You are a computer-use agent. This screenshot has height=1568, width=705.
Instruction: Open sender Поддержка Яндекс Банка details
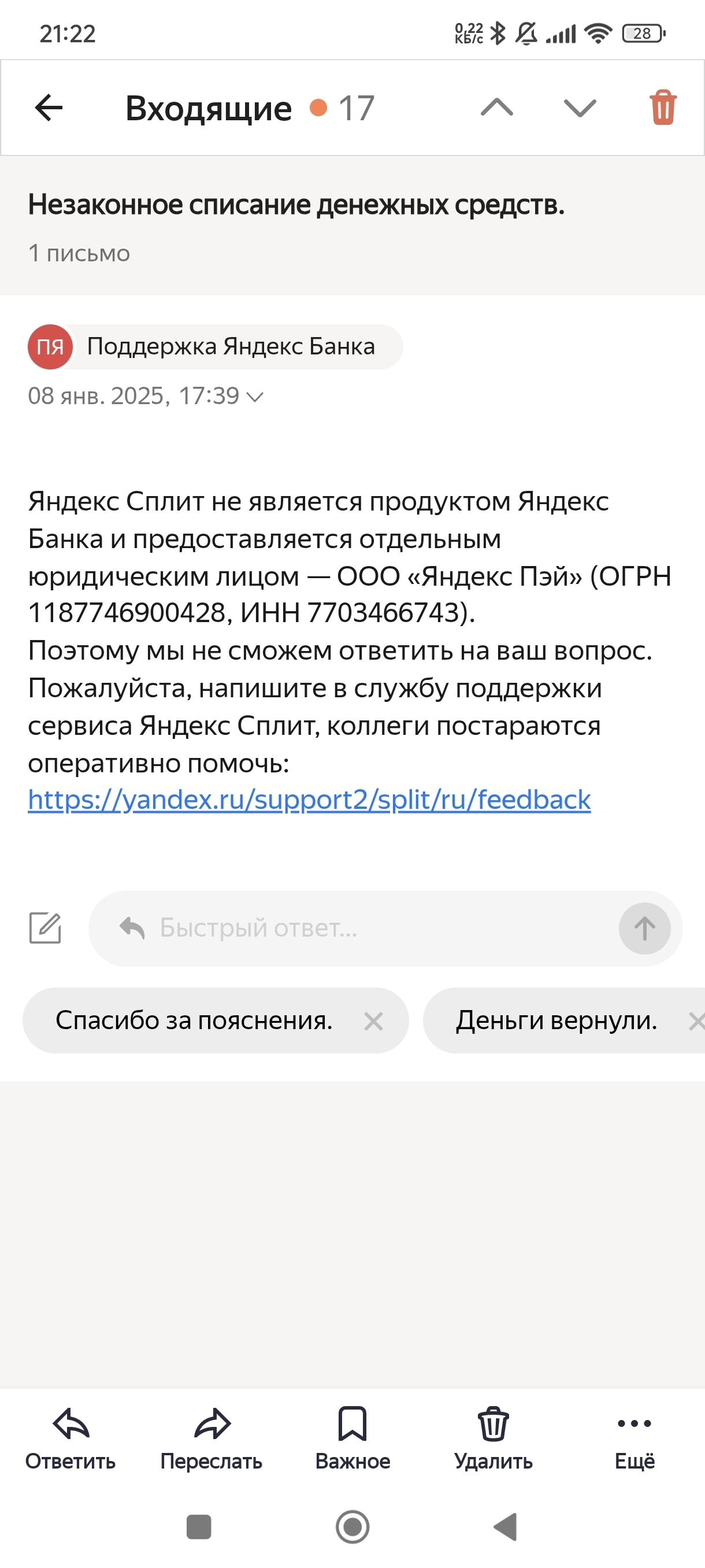pyautogui.click(x=216, y=346)
